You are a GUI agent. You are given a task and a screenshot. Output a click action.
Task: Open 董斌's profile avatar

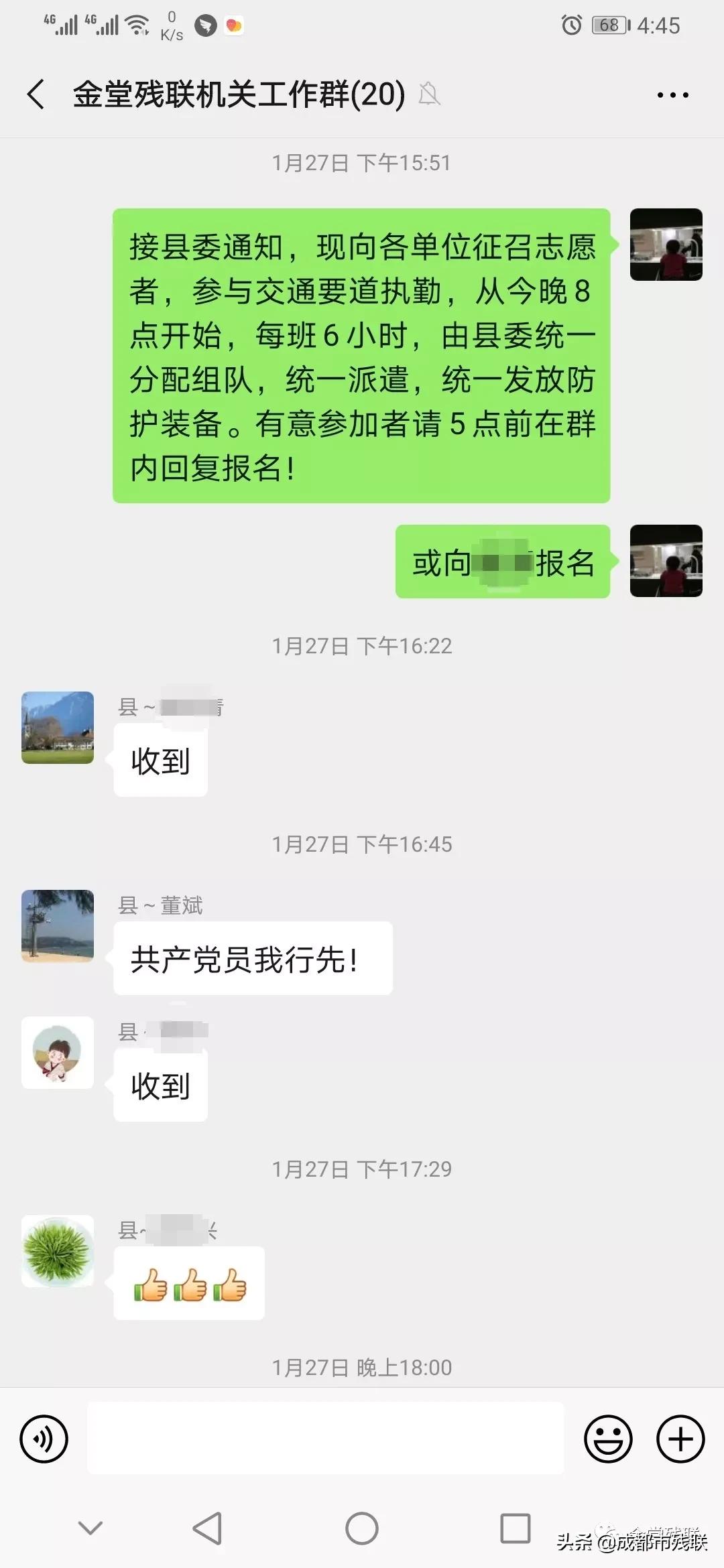(58, 926)
